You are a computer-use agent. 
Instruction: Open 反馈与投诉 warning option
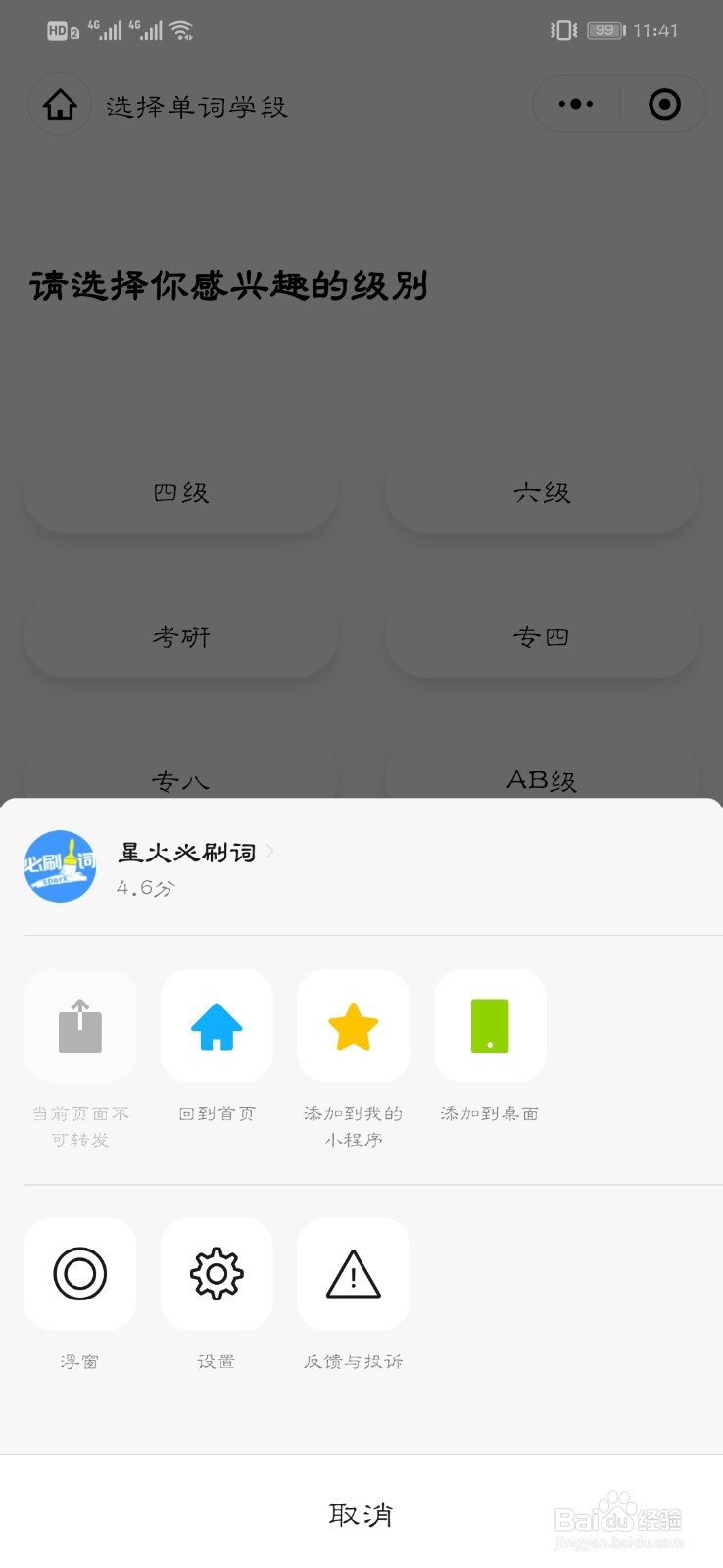(x=353, y=1274)
